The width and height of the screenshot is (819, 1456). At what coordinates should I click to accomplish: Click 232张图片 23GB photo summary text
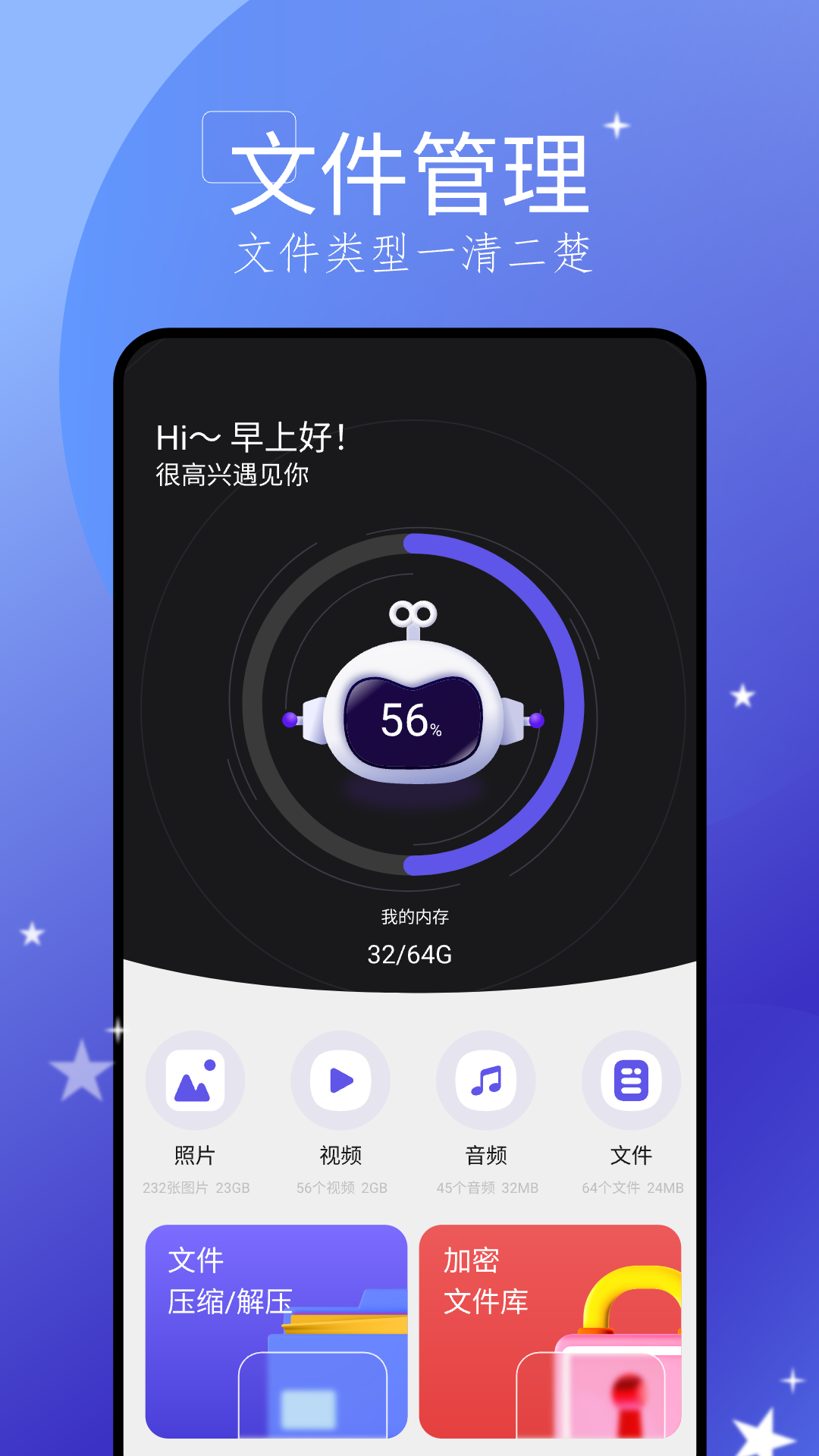(197, 1187)
